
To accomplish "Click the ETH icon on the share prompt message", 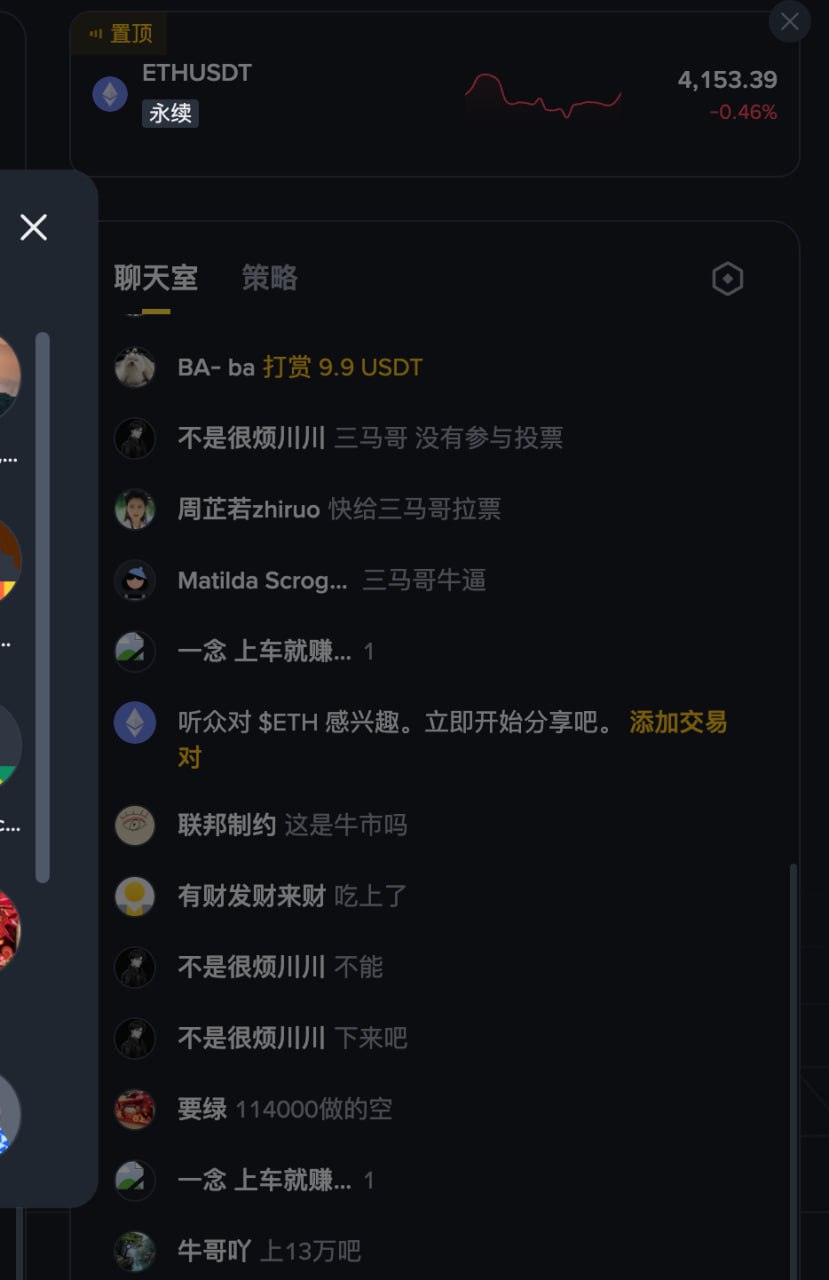I will click(135, 723).
